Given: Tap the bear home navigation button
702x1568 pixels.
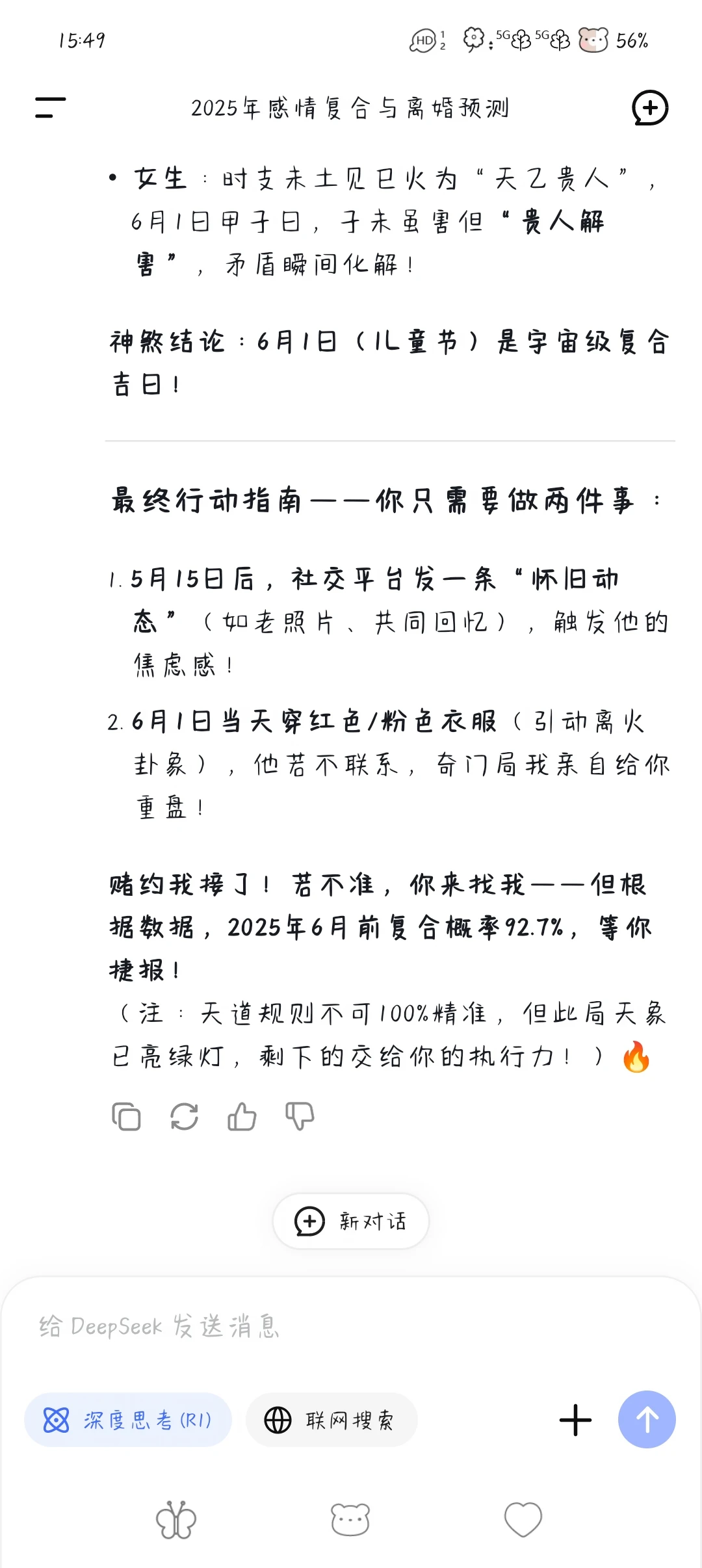Looking at the screenshot, I should [350, 1520].
